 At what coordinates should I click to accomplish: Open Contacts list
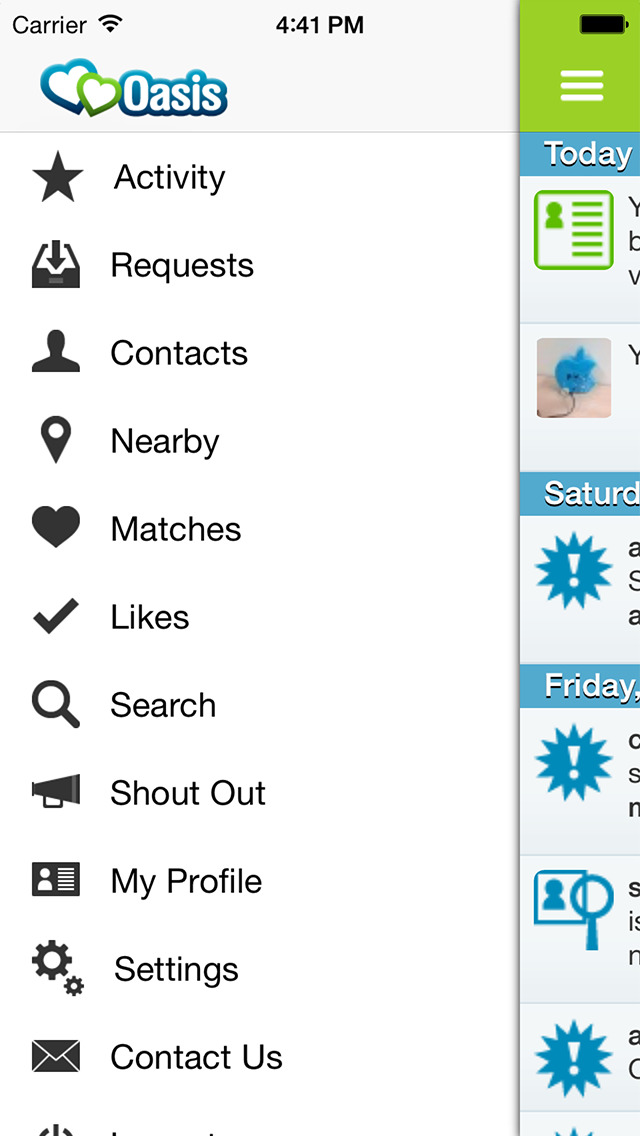pyautogui.click(x=178, y=353)
